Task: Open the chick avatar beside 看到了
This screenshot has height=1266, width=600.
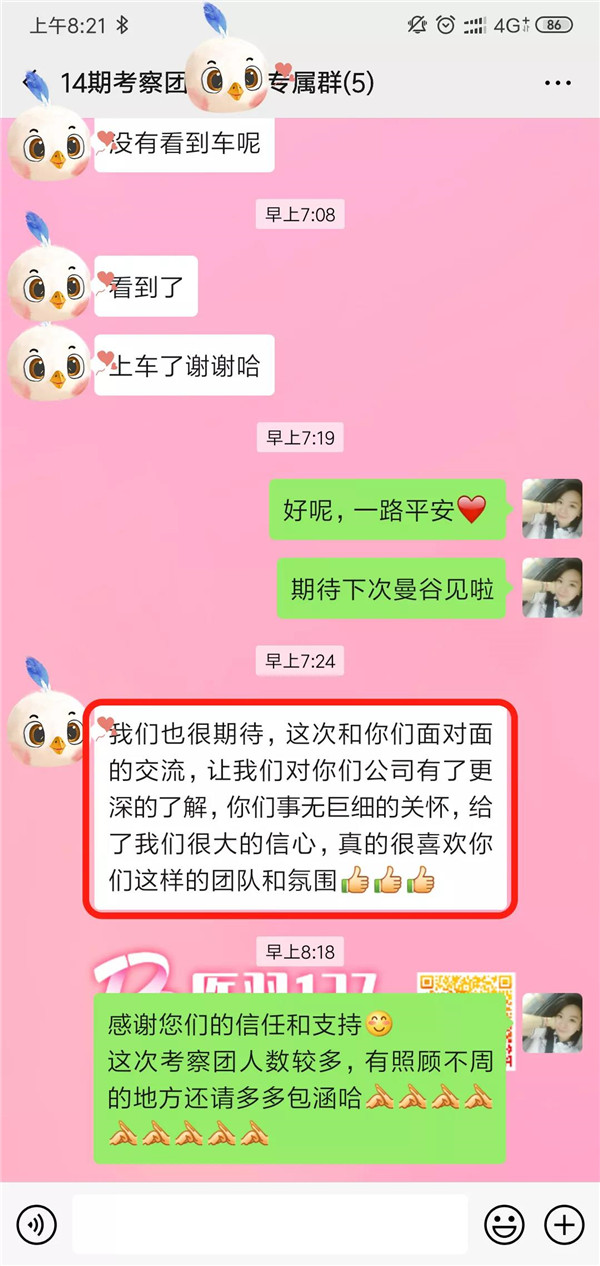Action: (x=48, y=283)
